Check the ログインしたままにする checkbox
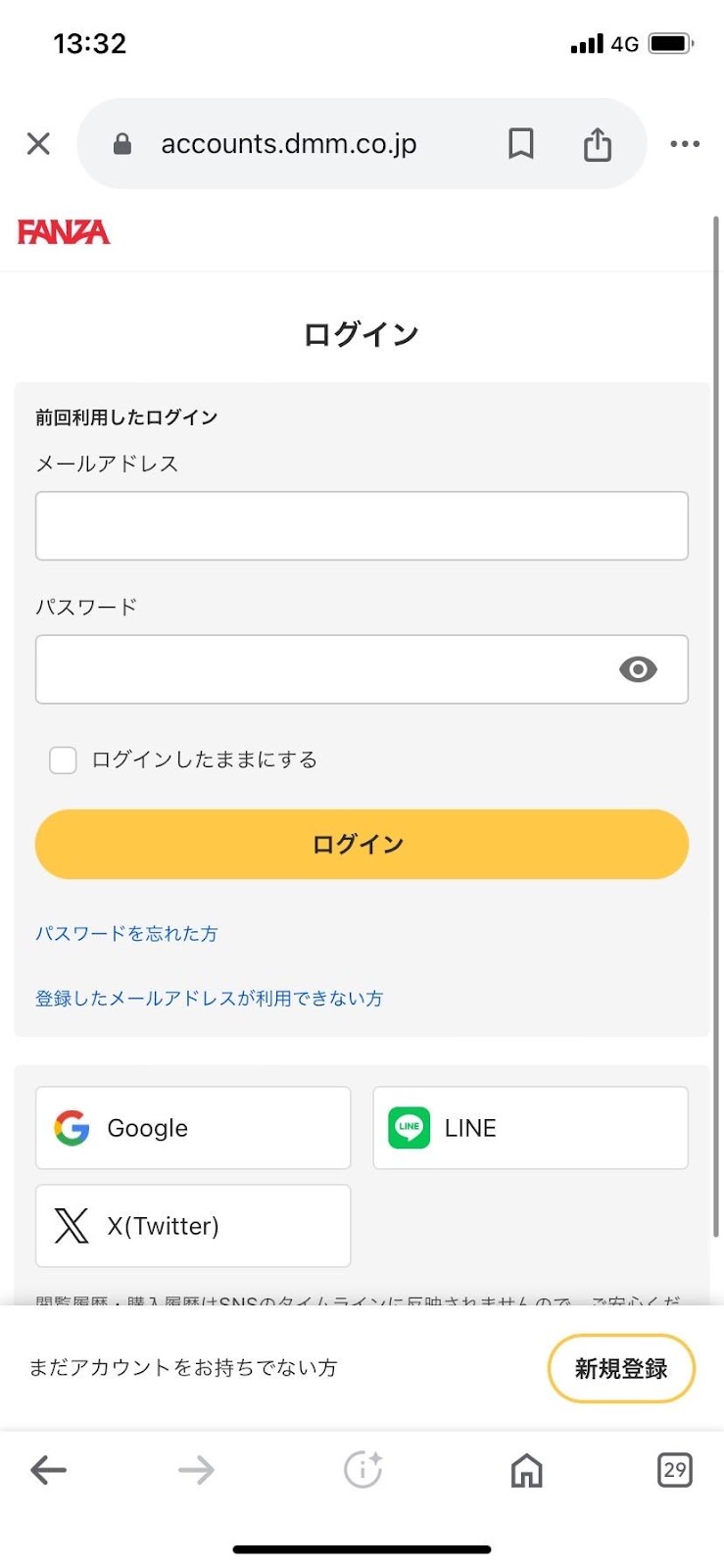The width and height of the screenshot is (724, 1568). click(63, 759)
